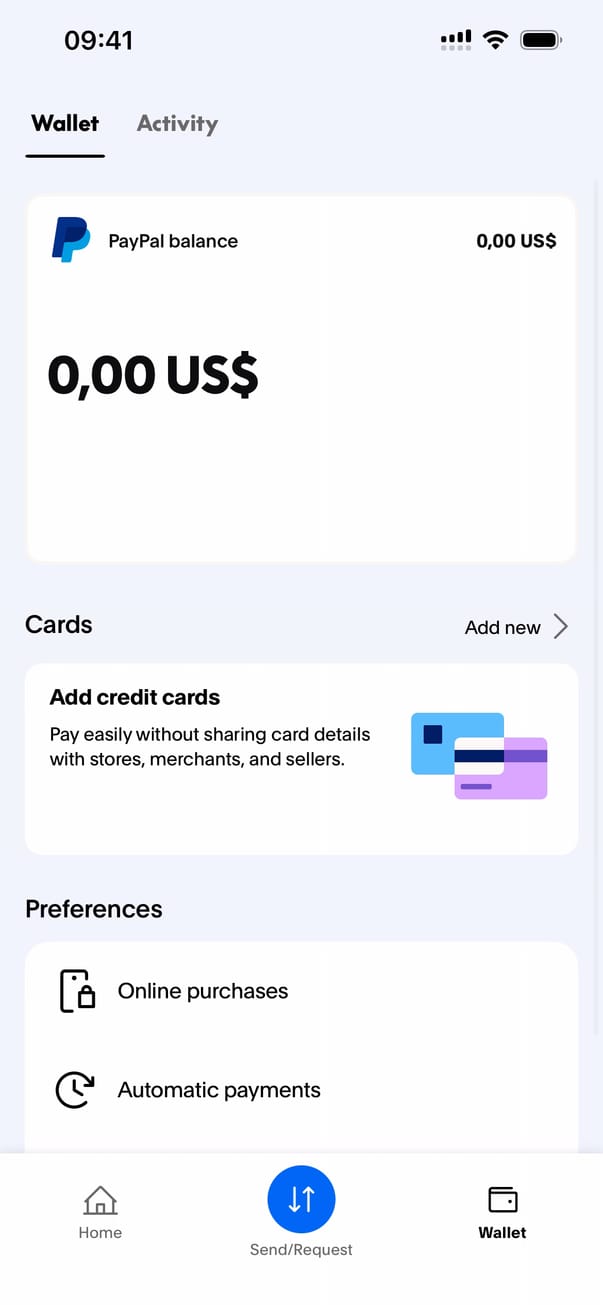
Task: Open the Add credit cards card
Action: 301,758
